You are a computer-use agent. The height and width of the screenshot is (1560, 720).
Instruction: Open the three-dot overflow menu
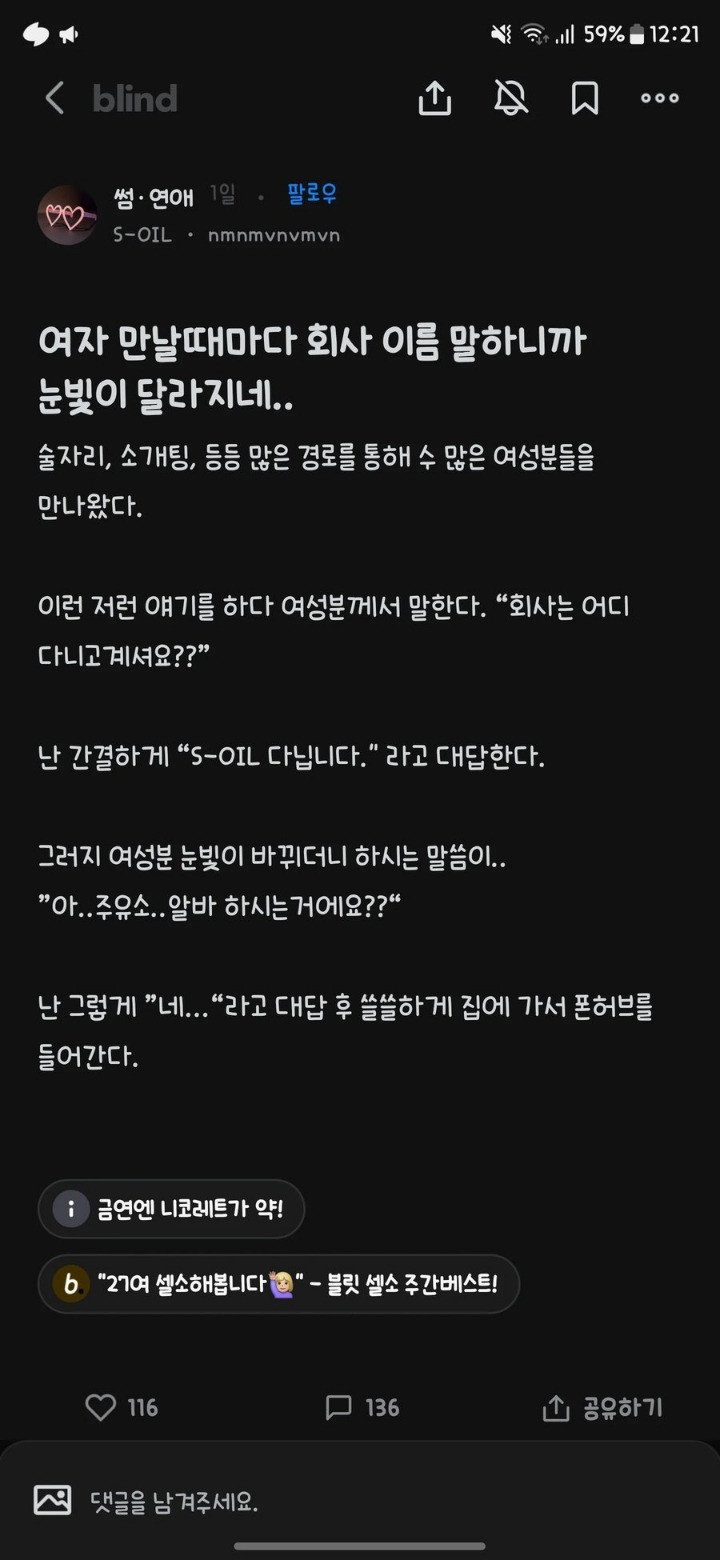[x=660, y=98]
